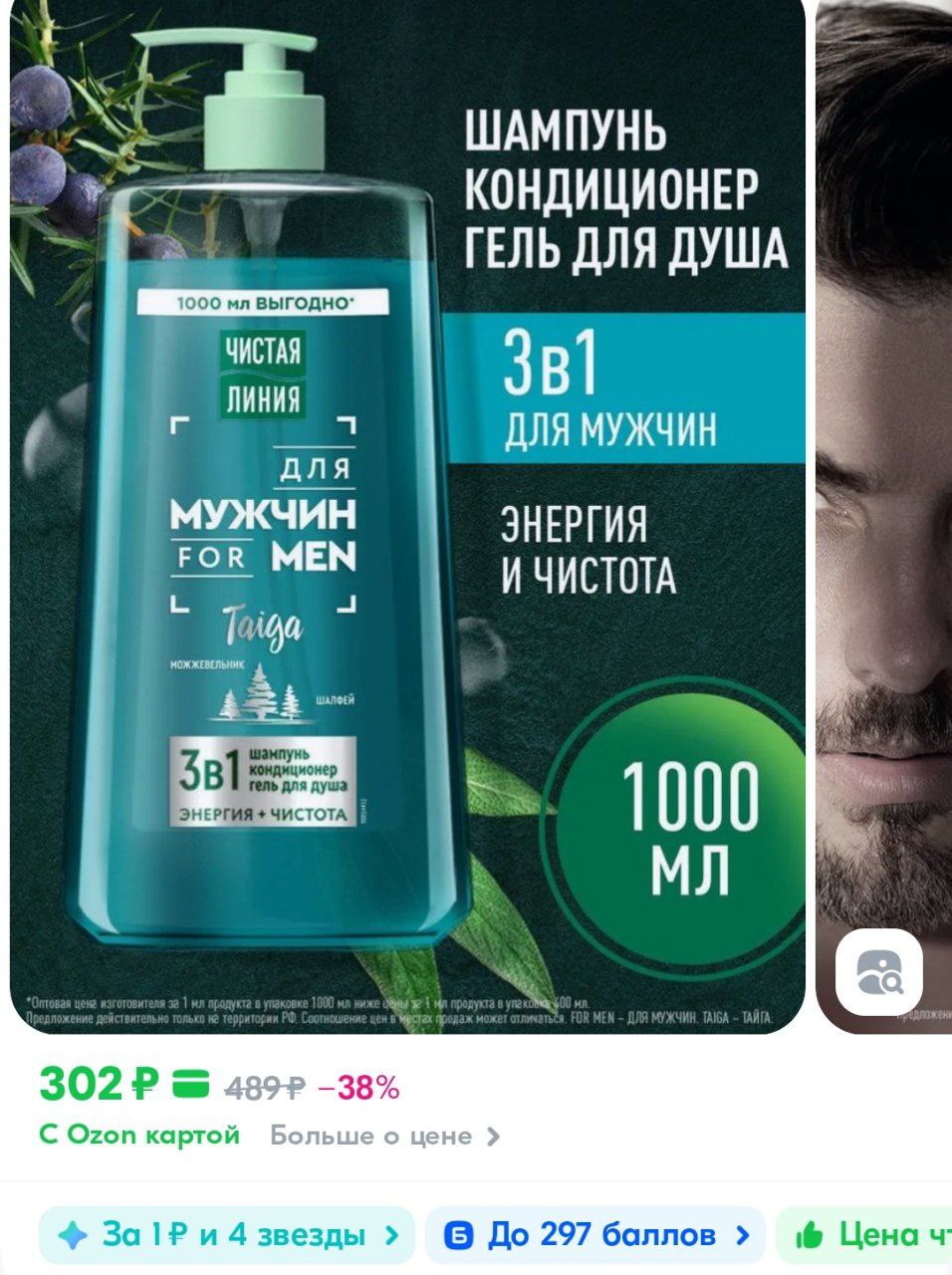The image size is (952, 1275).
Task: Open the next product photo with the man
Action: (884, 448)
